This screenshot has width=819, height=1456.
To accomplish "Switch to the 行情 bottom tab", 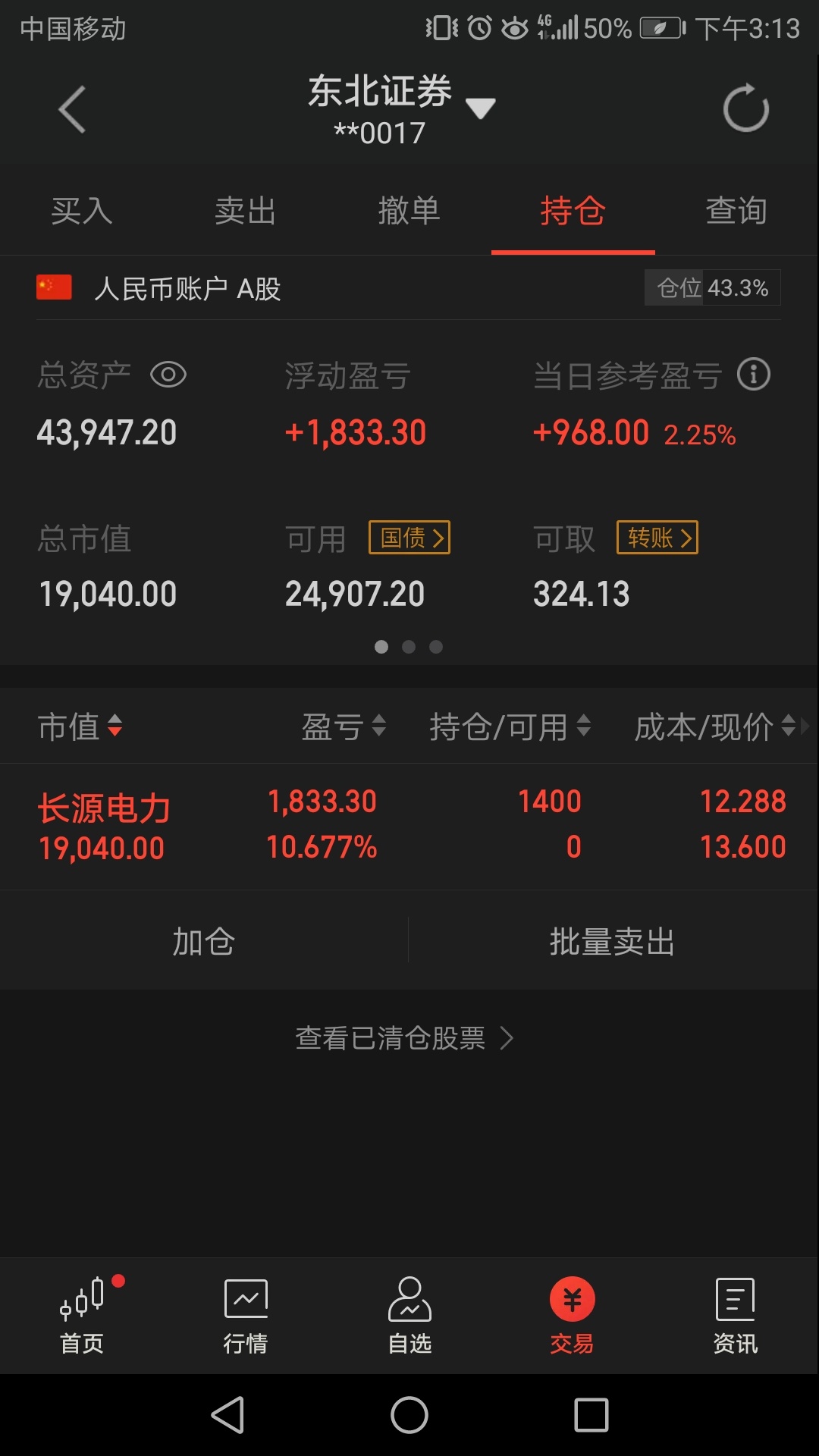I will (x=246, y=1316).
